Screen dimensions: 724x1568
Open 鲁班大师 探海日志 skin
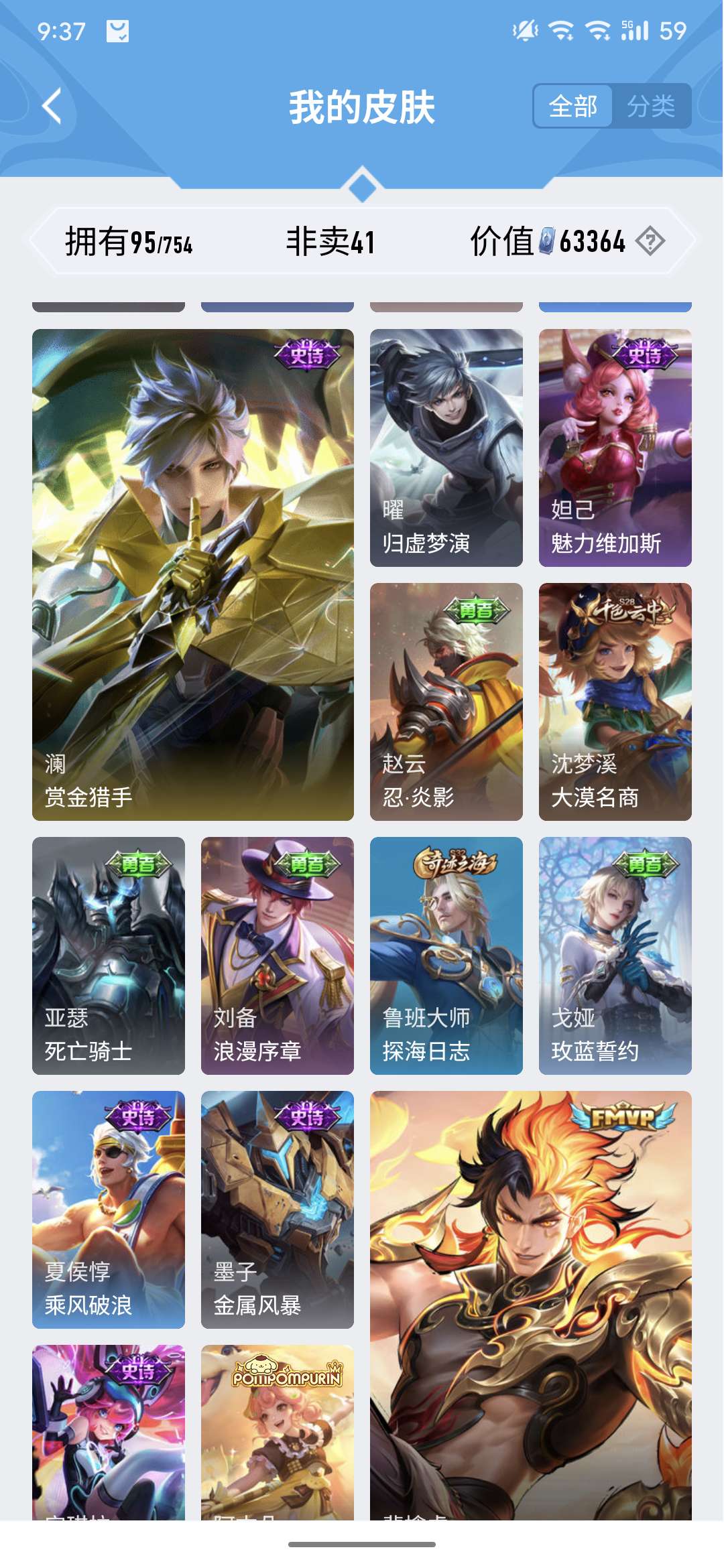click(x=446, y=956)
